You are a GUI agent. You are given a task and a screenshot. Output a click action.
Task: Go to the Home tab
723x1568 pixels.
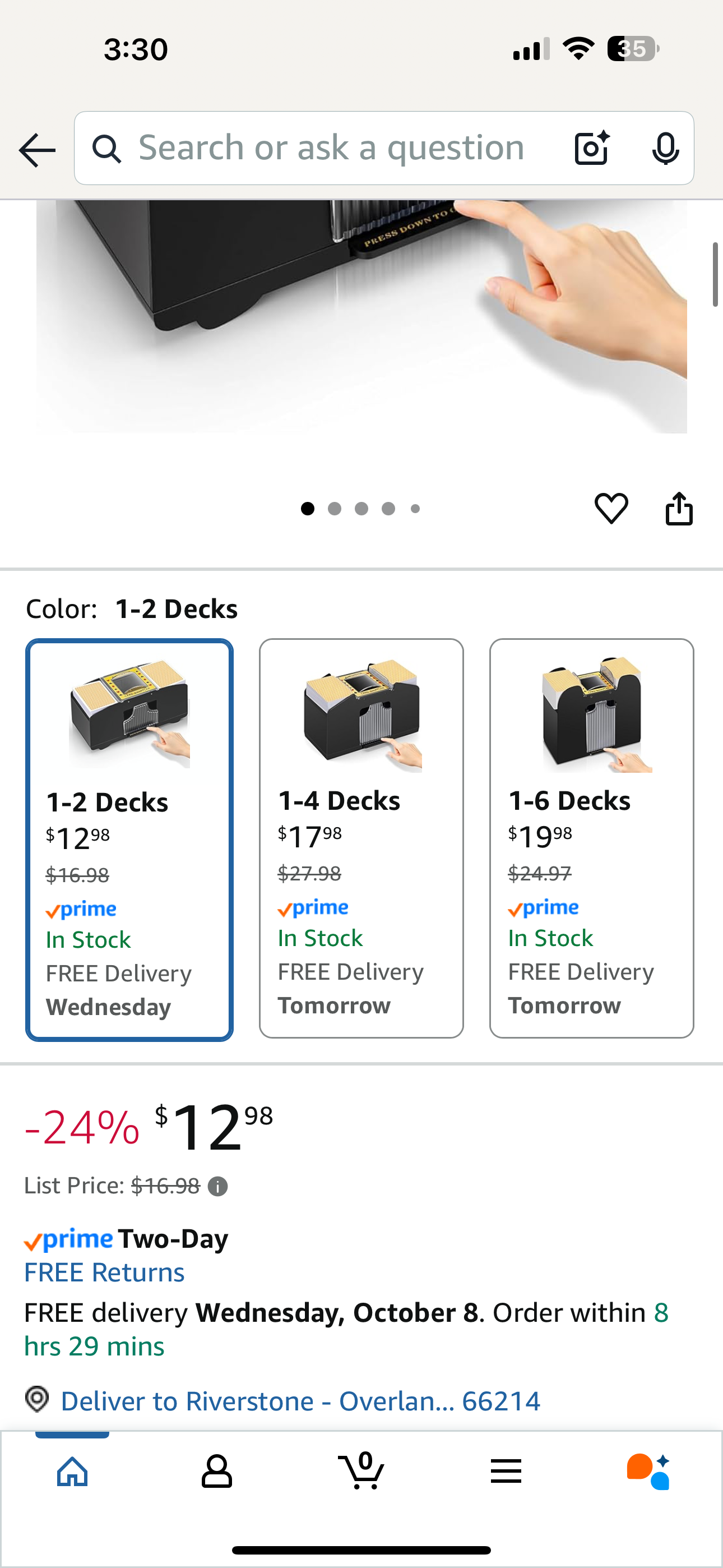tap(72, 1471)
